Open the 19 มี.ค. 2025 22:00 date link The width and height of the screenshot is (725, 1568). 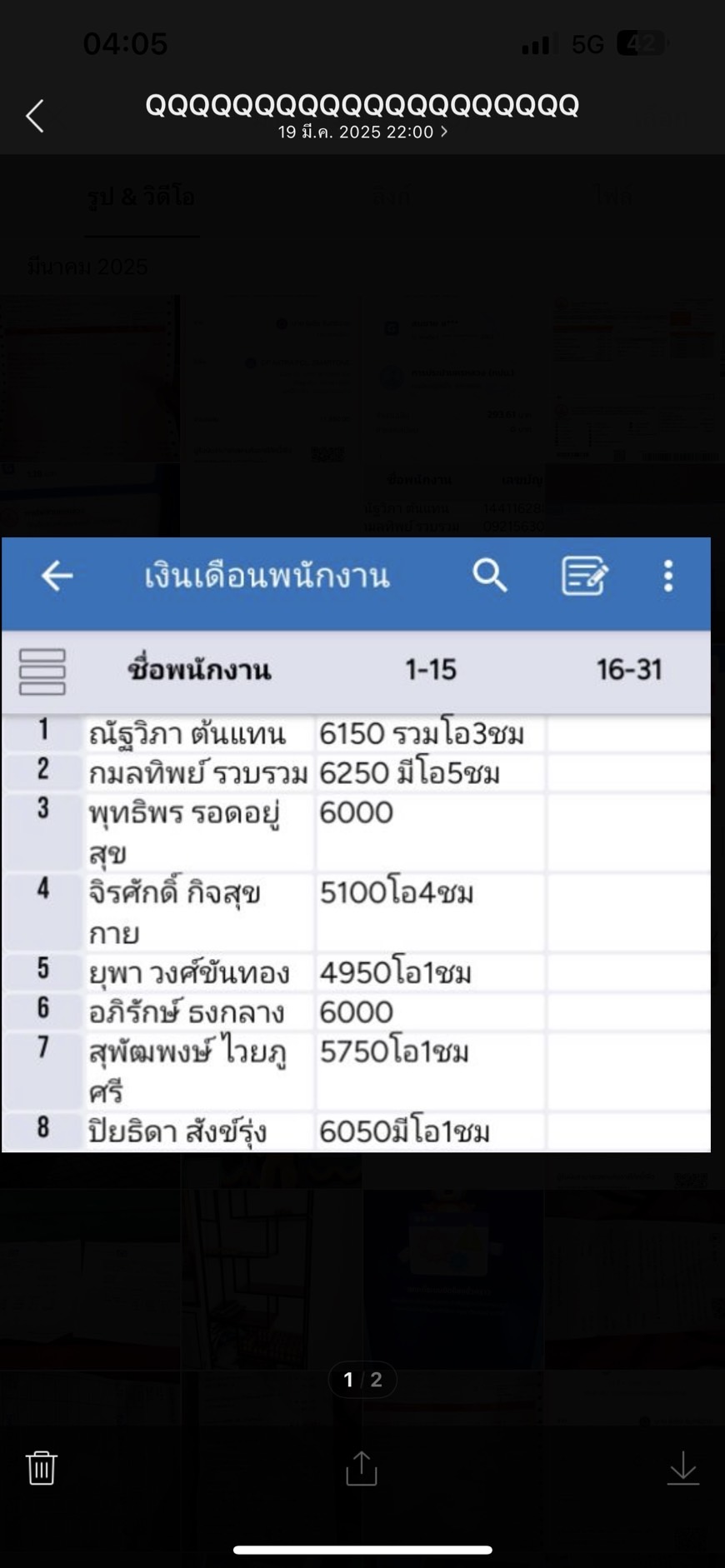tap(362, 132)
